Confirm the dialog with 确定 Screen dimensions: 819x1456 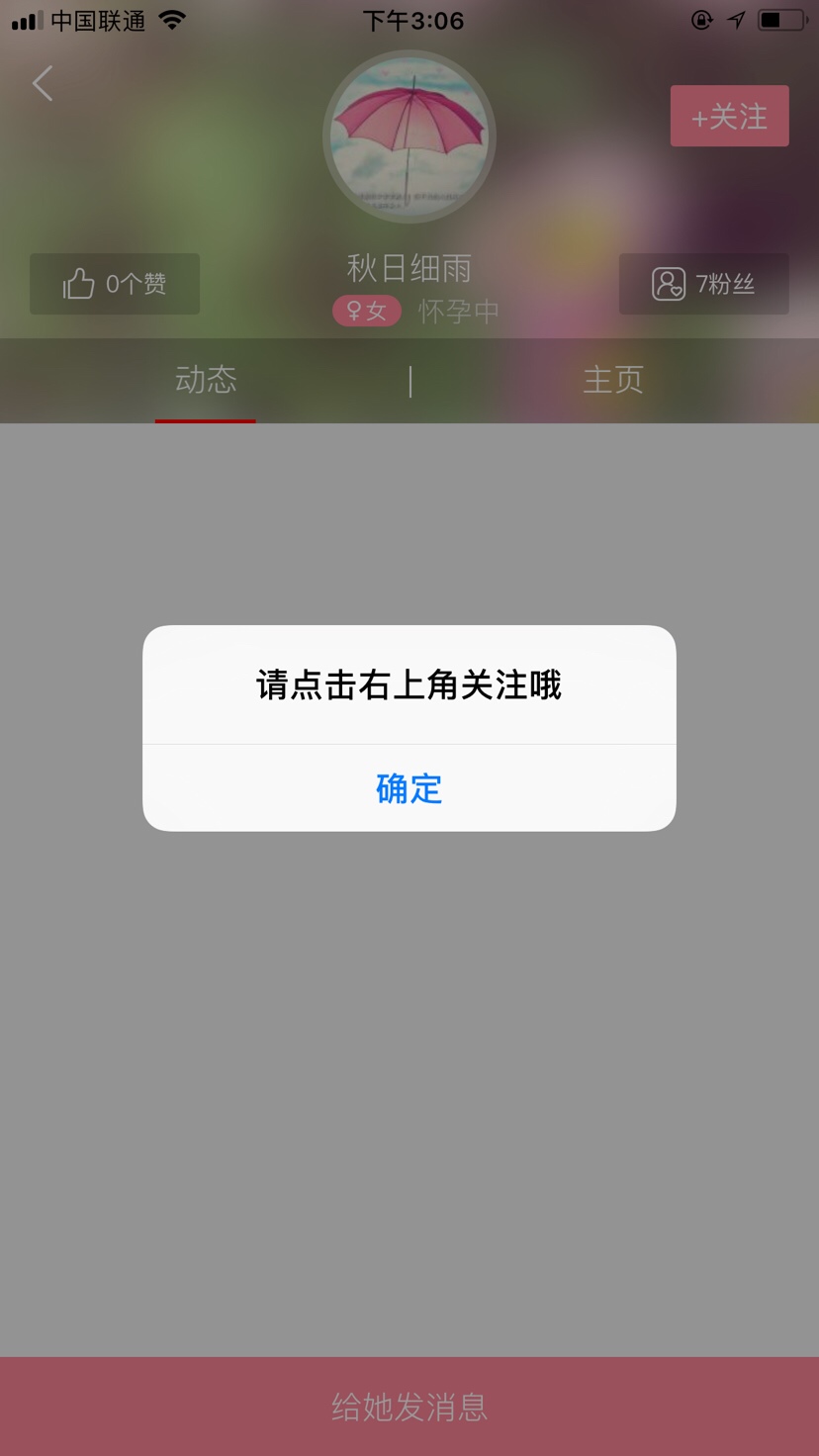pos(409,788)
